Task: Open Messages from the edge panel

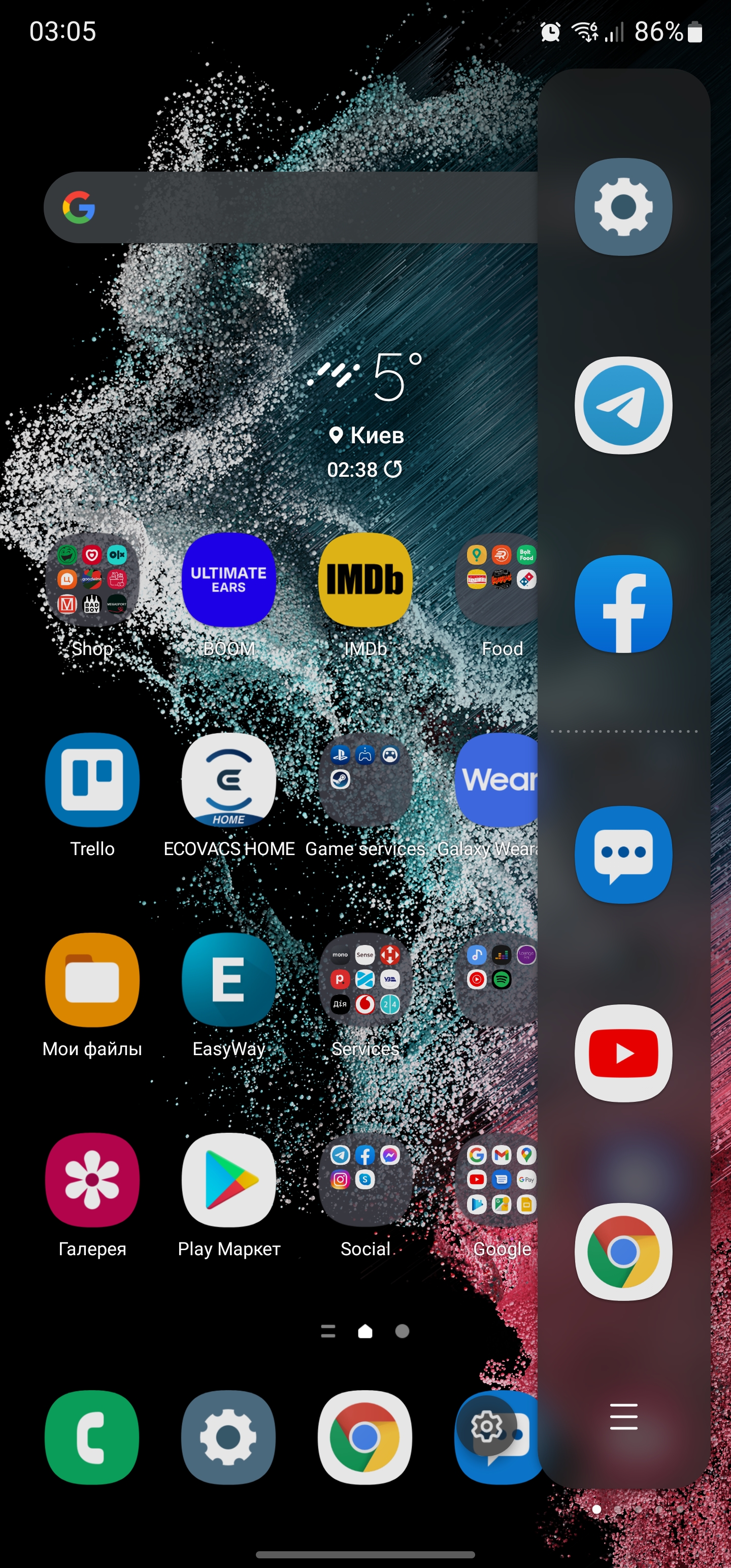Action: 623,855
